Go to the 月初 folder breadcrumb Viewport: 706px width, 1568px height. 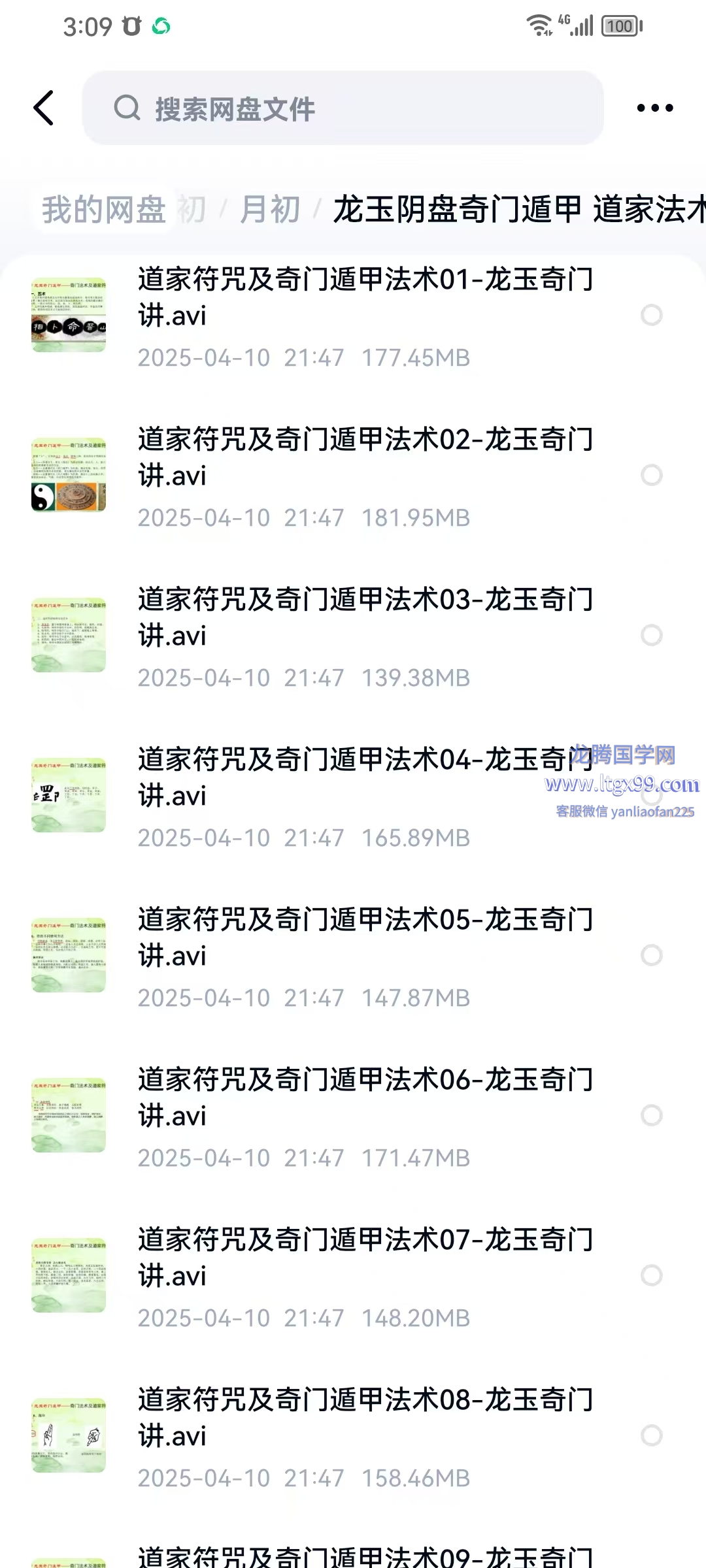point(269,210)
